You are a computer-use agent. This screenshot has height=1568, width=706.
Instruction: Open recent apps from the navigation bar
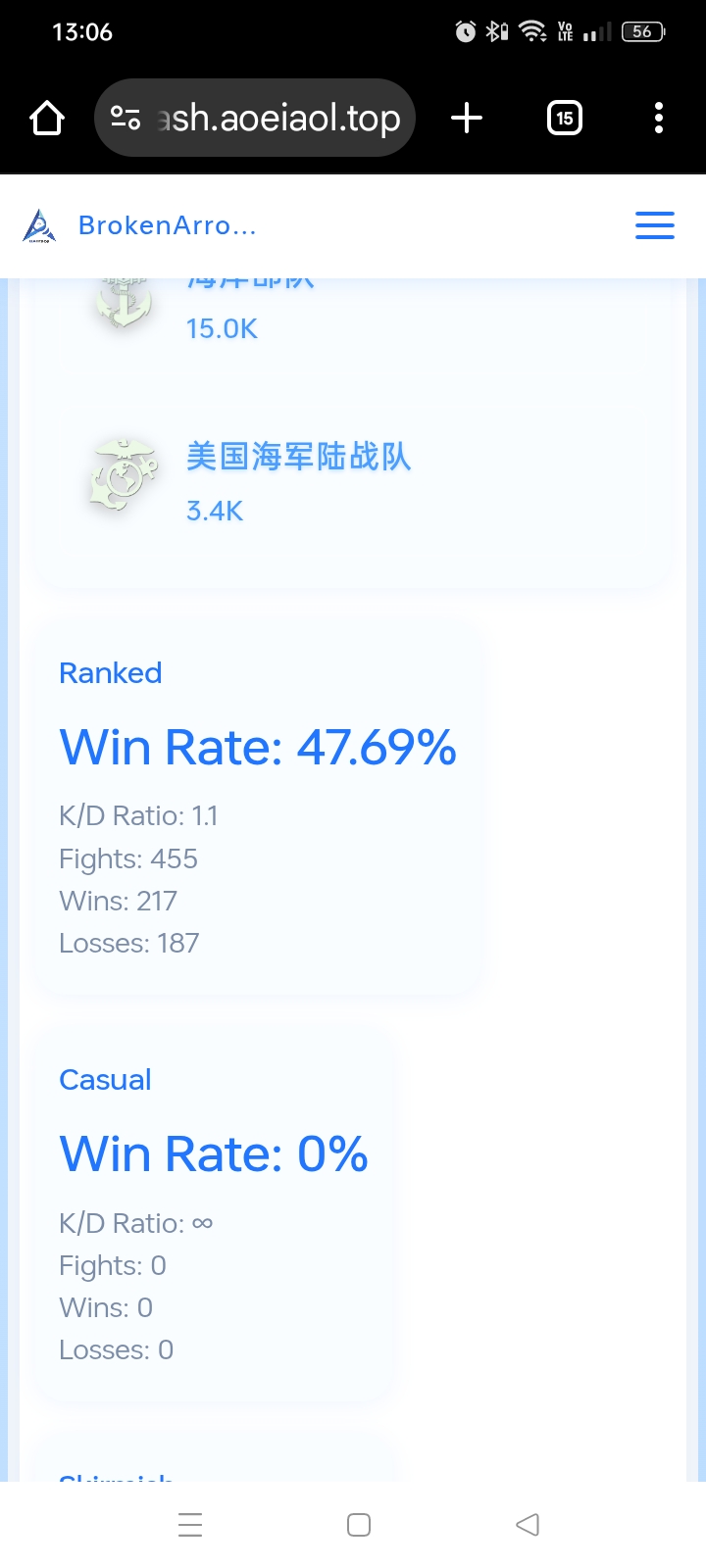click(x=190, y=1525)
